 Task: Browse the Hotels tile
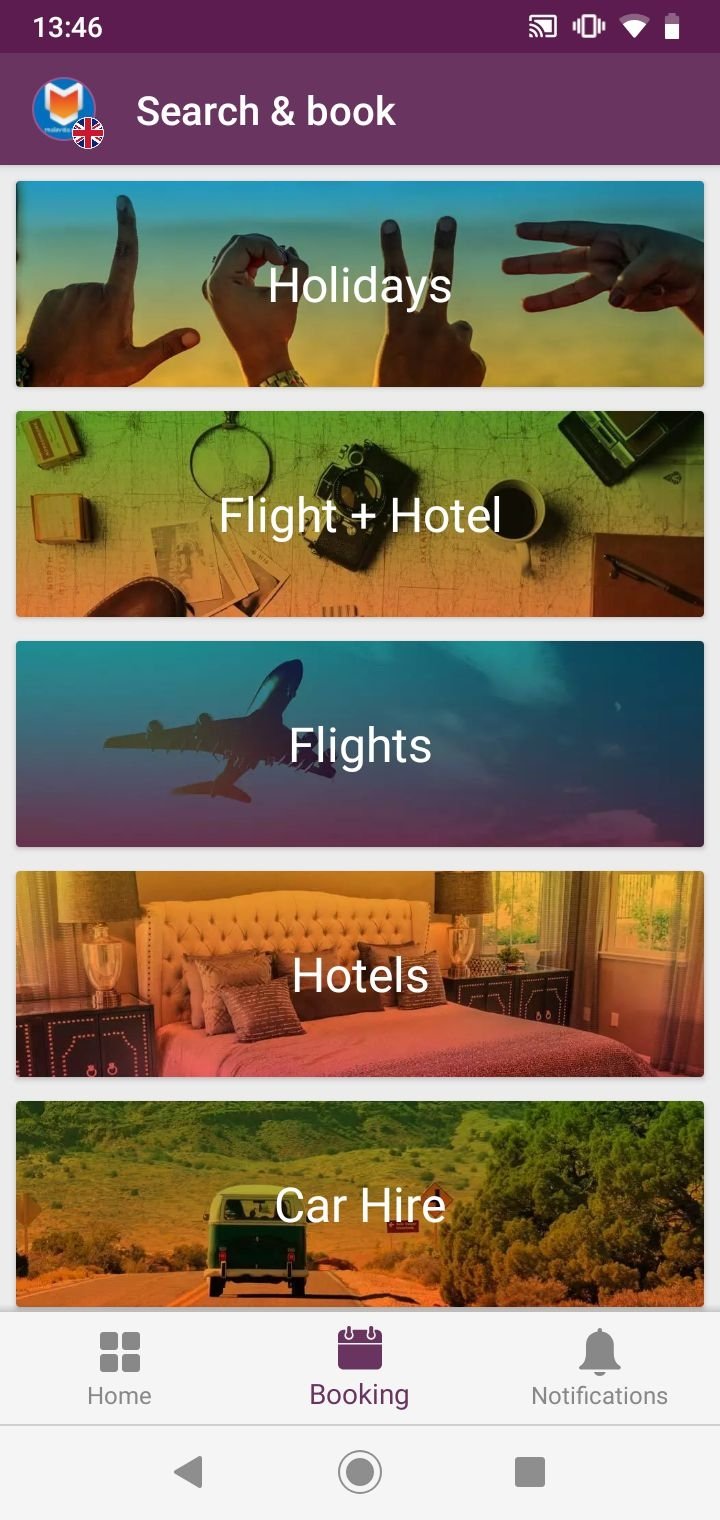360,974
